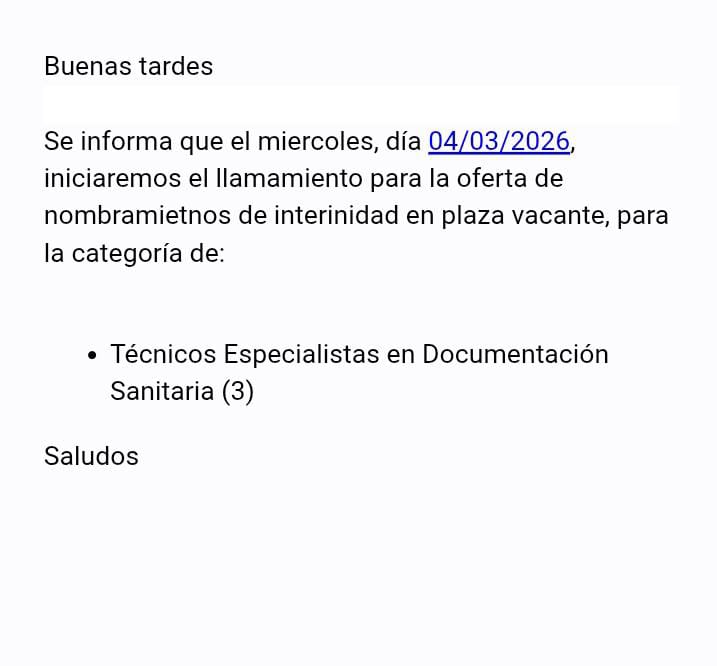The width and height of the screenshot is (717, 666).
Task: Open the 04/03/2026 date link
Action: pyautogui.click(x=498, y=142)
